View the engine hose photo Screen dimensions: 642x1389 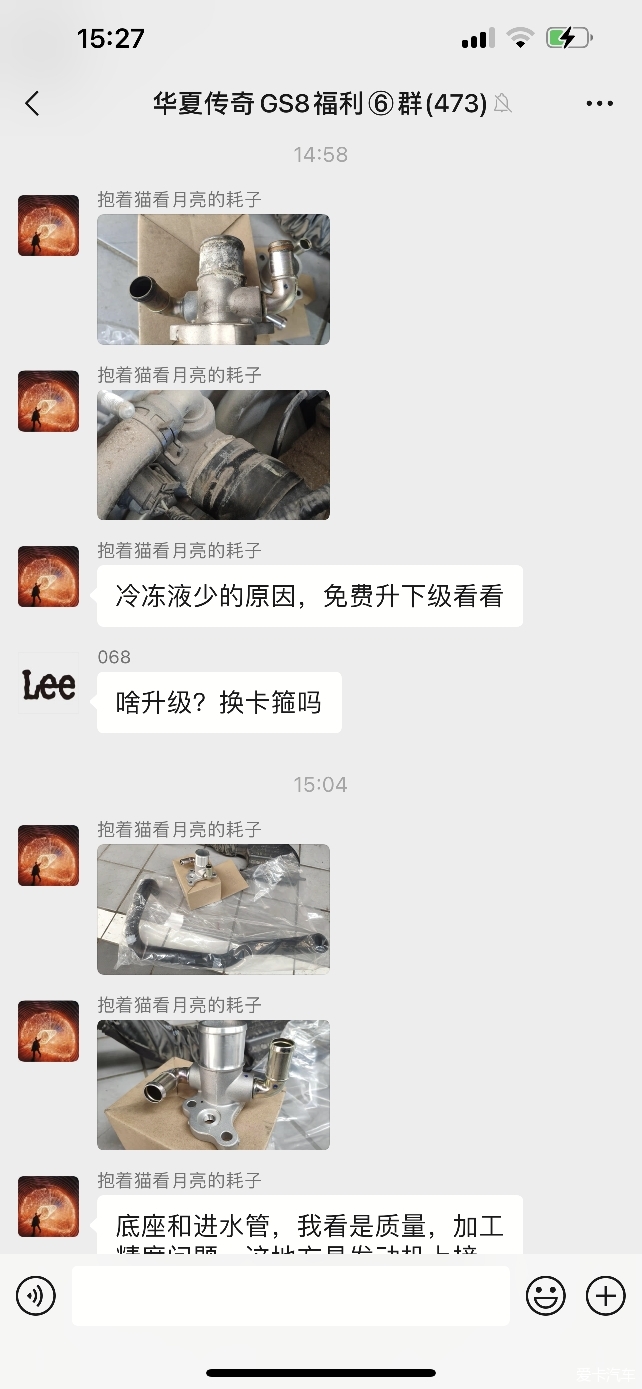pyautogui.click(x=213, y=455)
